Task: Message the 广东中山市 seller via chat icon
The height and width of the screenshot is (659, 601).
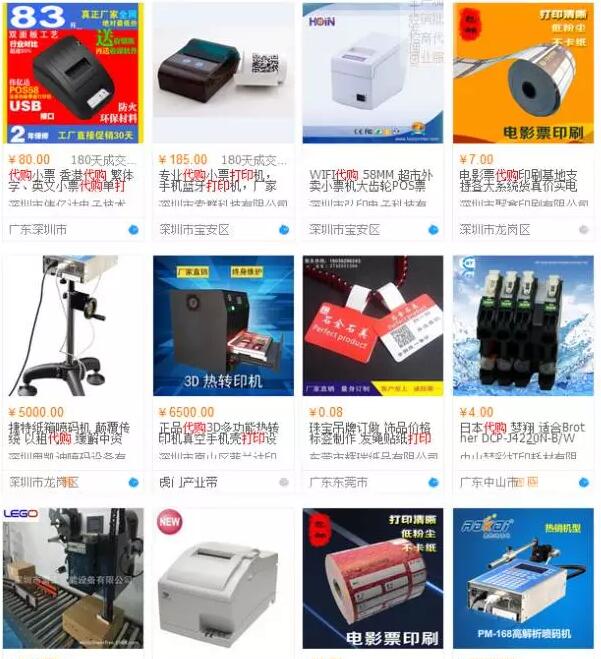Action: (583, 482)
